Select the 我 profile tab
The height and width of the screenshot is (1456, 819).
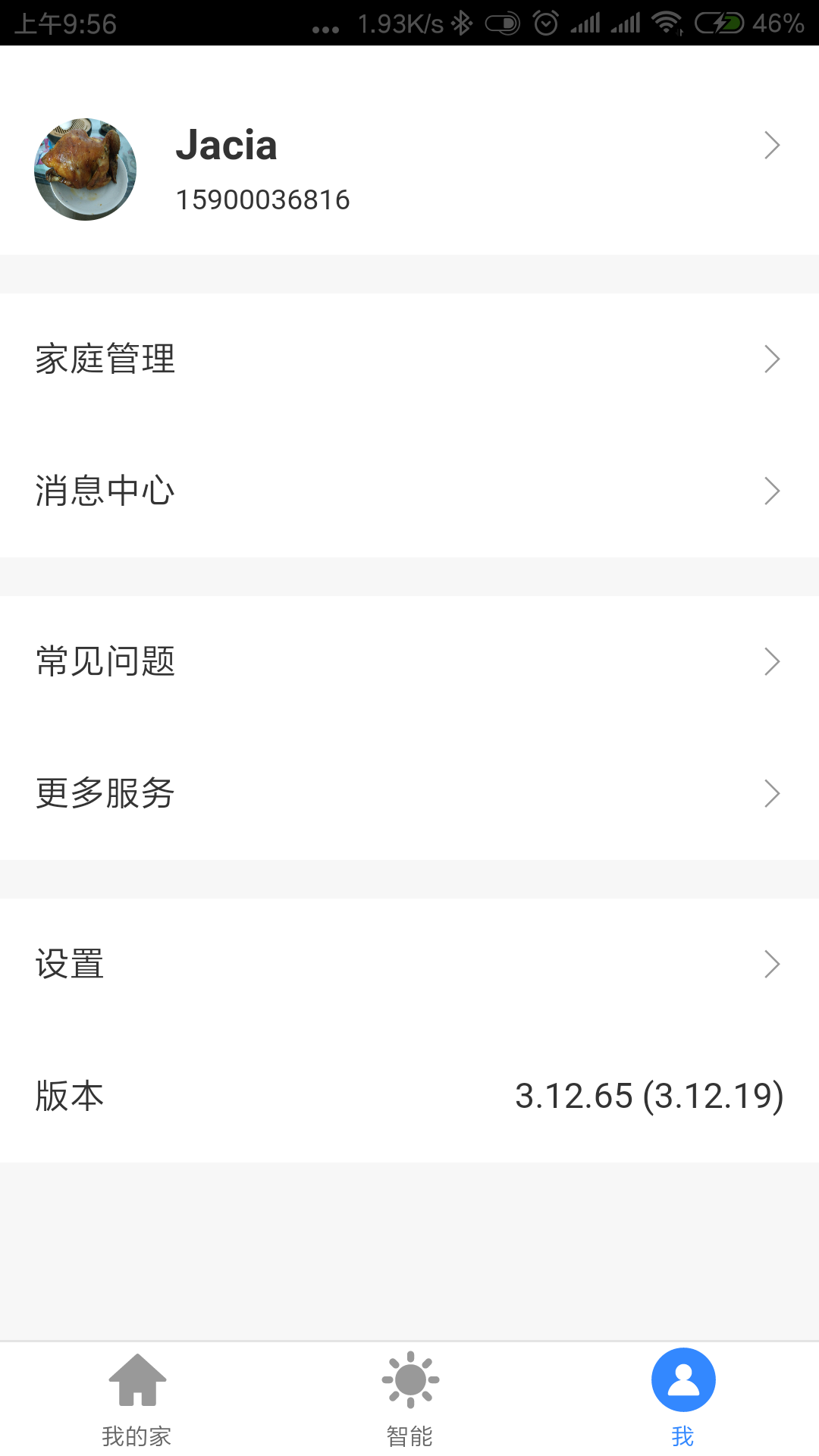pyautogui.click(x=682, y=1399)
